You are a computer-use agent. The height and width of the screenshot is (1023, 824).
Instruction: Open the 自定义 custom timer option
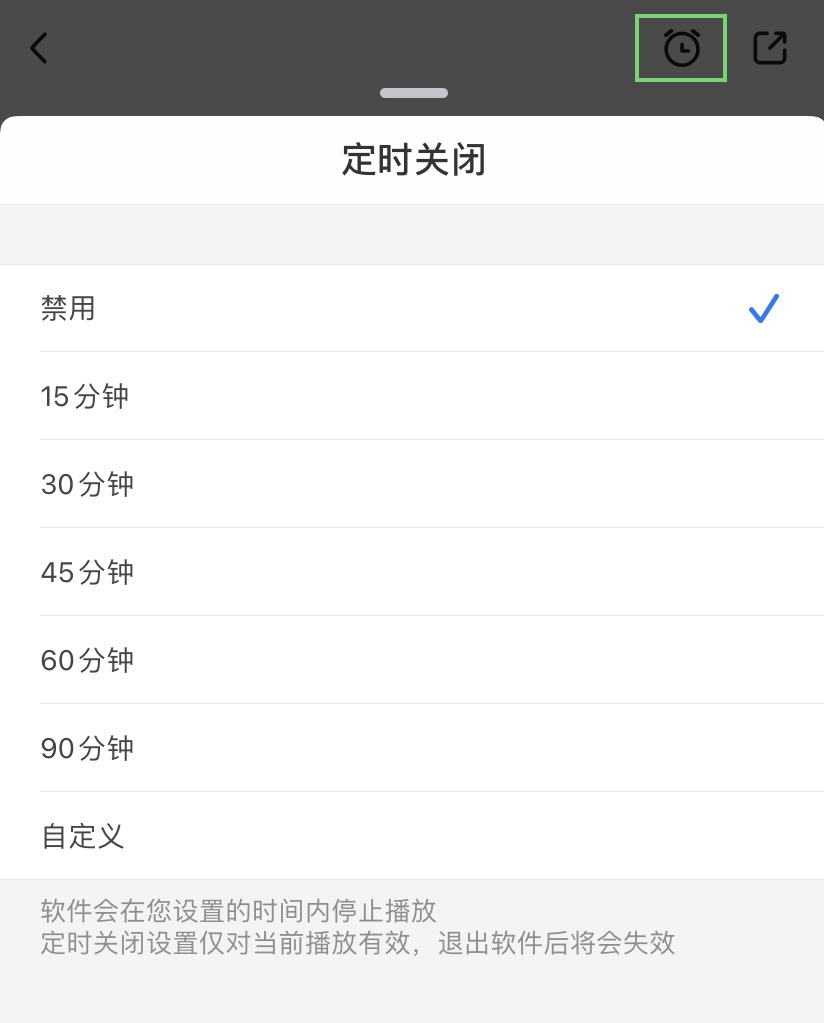coord(412,837)
